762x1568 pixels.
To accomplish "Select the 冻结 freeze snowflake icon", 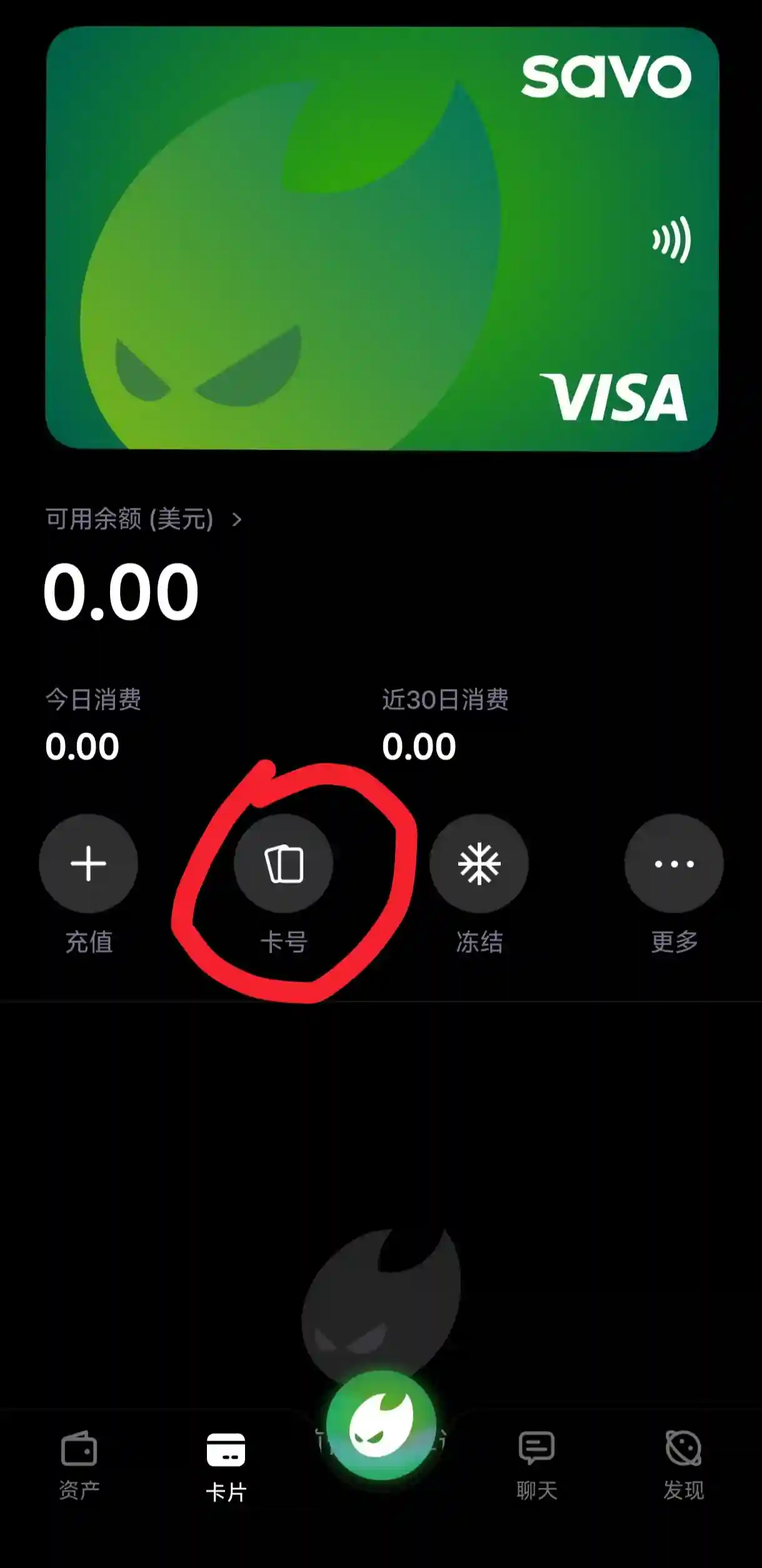I will (x=479, y=863).
